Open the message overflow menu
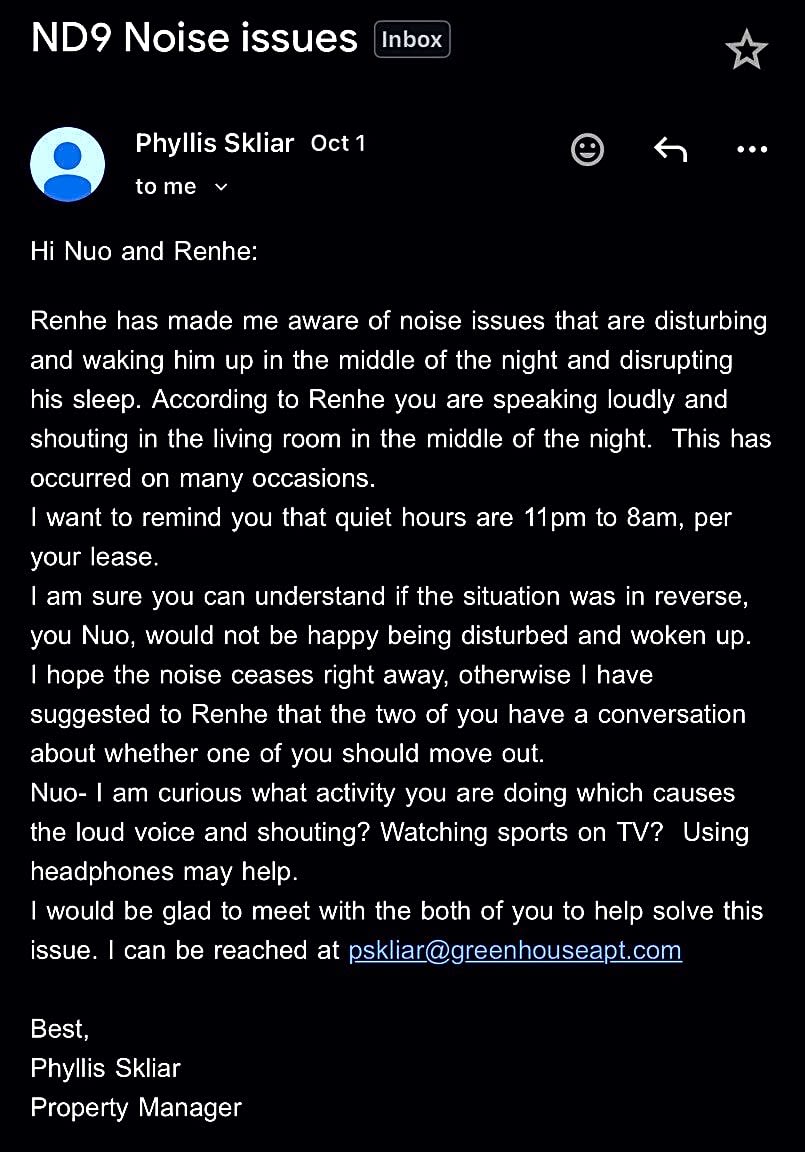This screenshot has width=805, height=1152. click(751, 150)
